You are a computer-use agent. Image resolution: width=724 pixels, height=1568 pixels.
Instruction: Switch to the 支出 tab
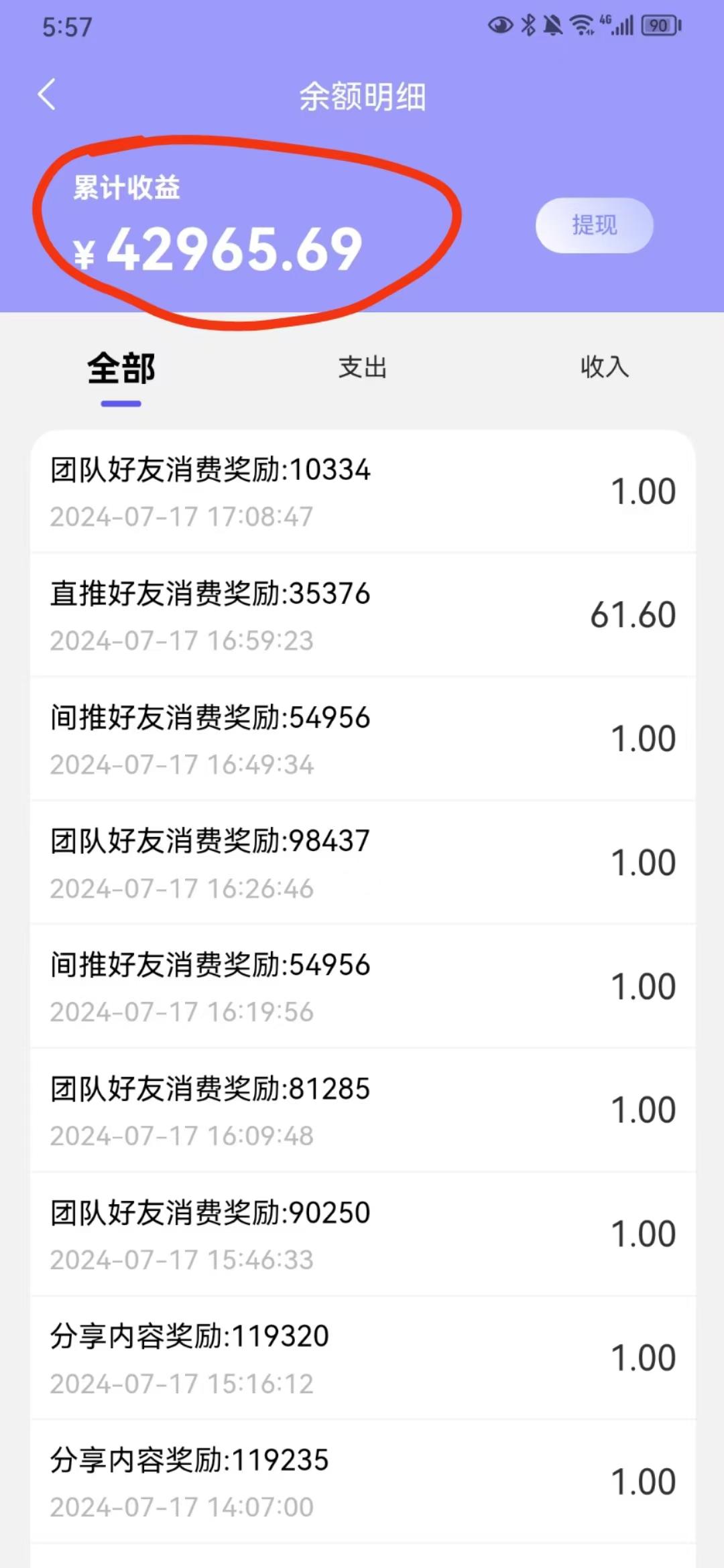(363, 367)
